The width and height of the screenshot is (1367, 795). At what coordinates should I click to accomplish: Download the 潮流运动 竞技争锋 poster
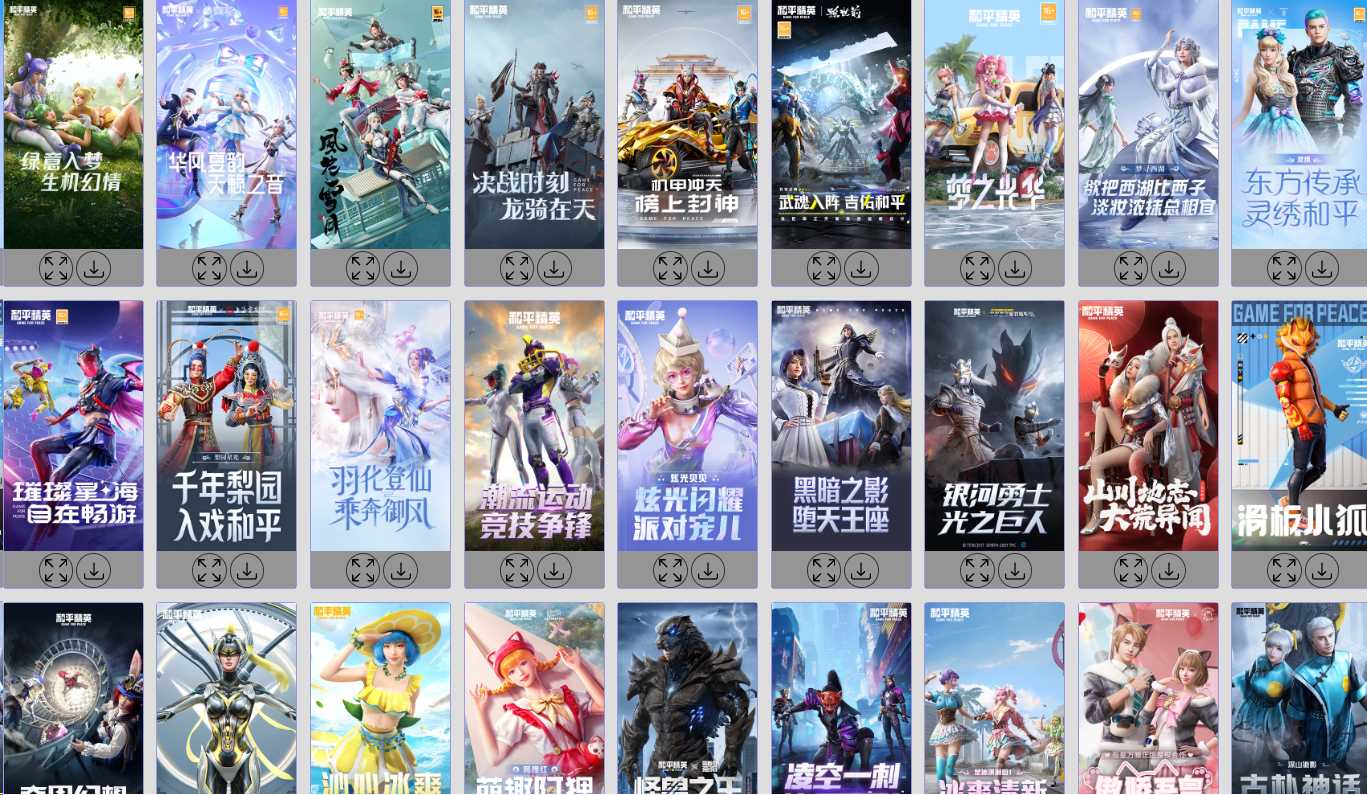pos(554,570)
